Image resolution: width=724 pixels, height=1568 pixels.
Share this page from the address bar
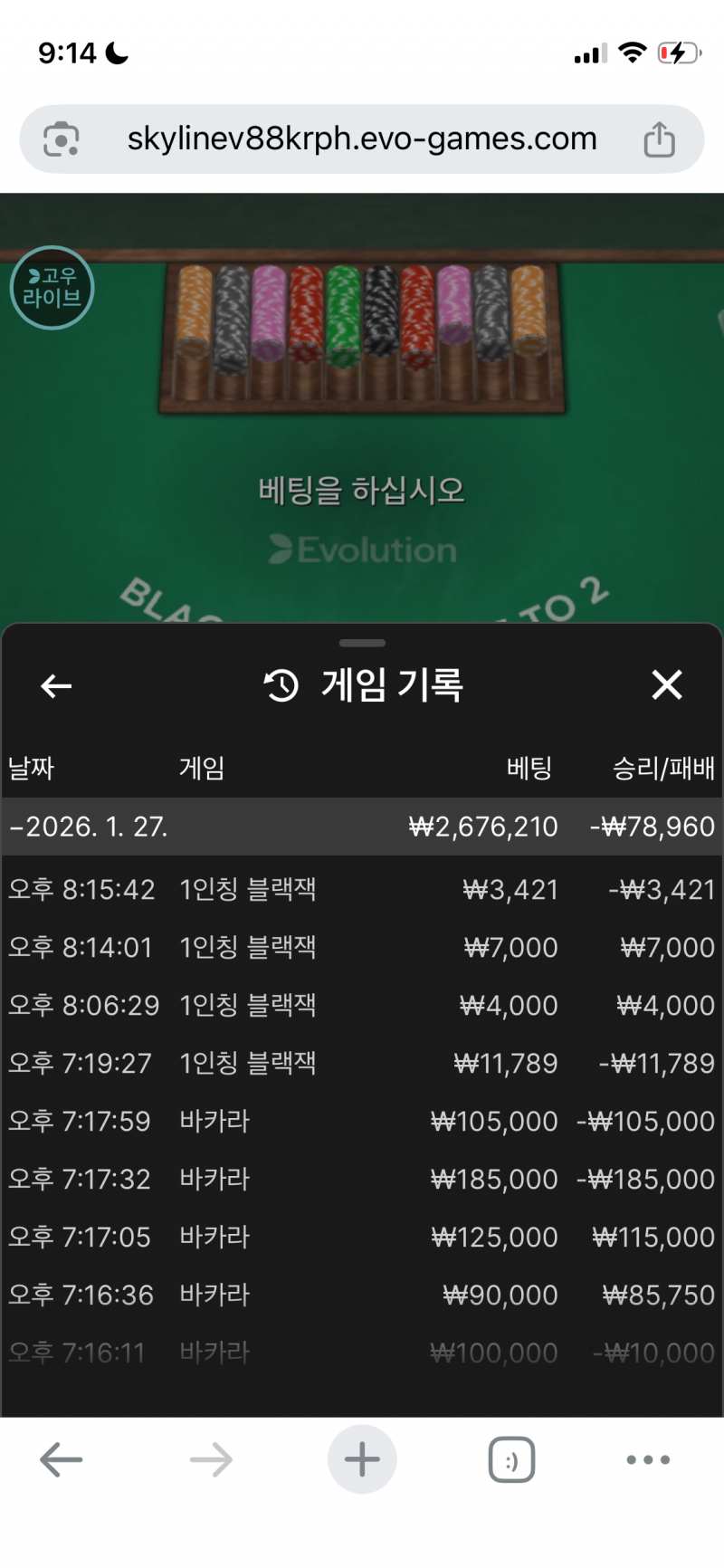[659, 139]
